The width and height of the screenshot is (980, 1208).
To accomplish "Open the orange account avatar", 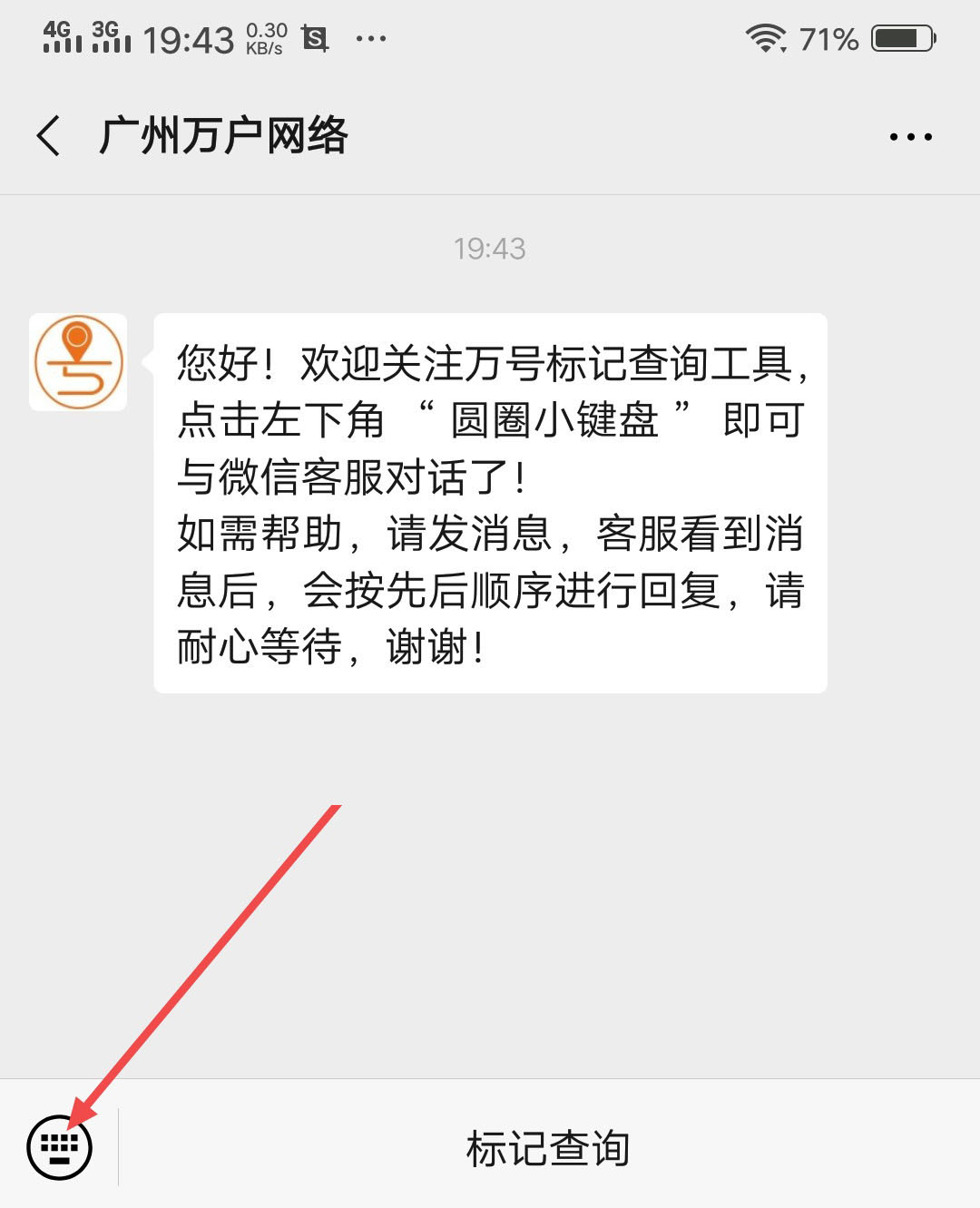I will click(78, 362).
